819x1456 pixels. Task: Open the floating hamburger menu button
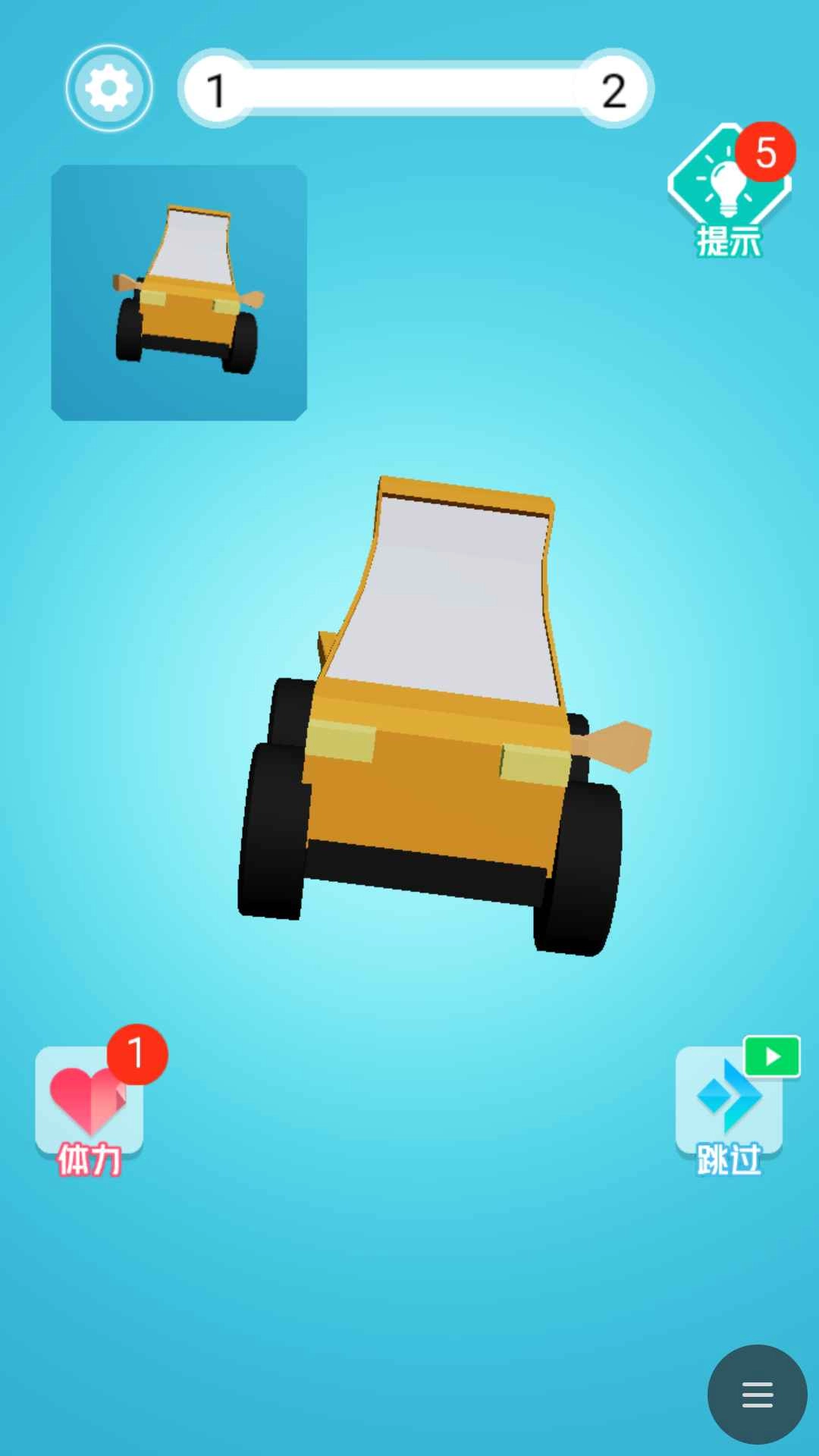pos(756,1394)
